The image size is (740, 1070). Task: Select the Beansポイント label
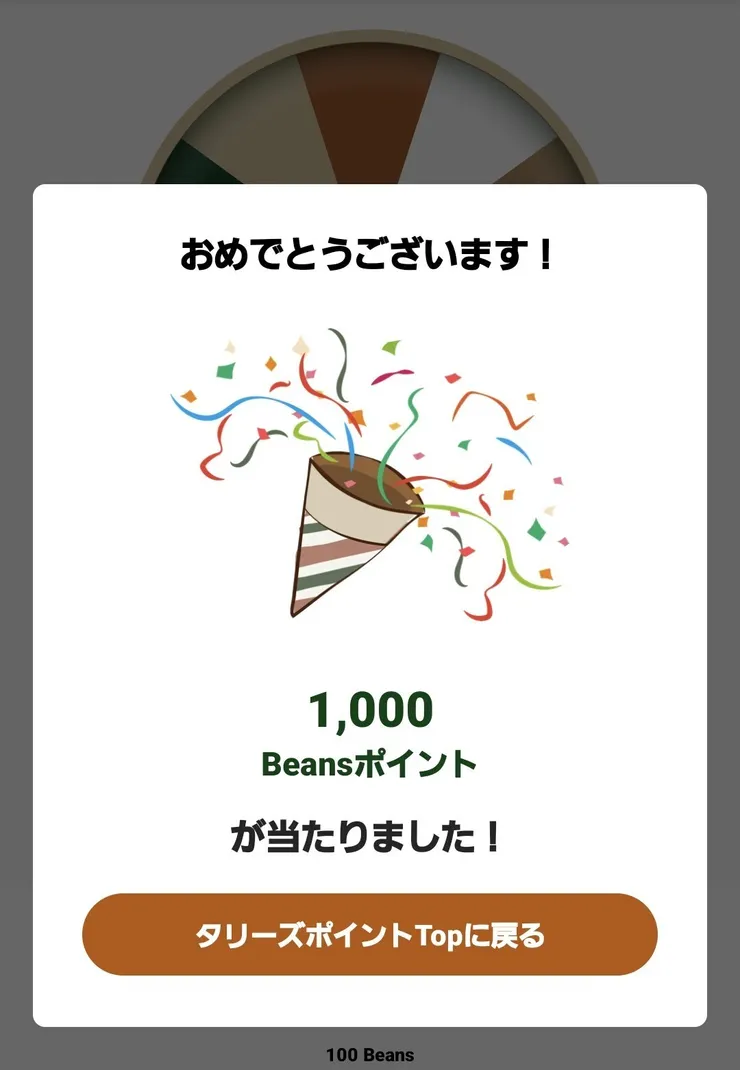click(370, 763)
